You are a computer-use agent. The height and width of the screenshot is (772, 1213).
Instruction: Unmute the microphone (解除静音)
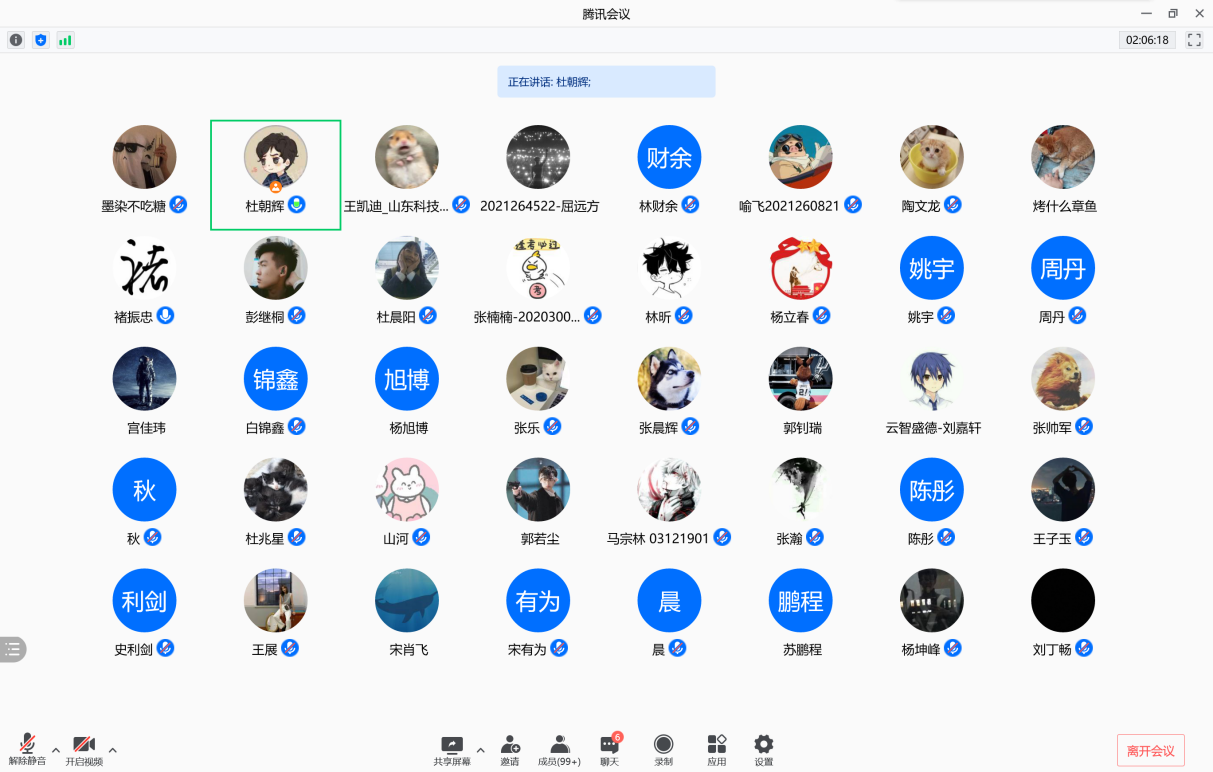click(x=27, y=748)
